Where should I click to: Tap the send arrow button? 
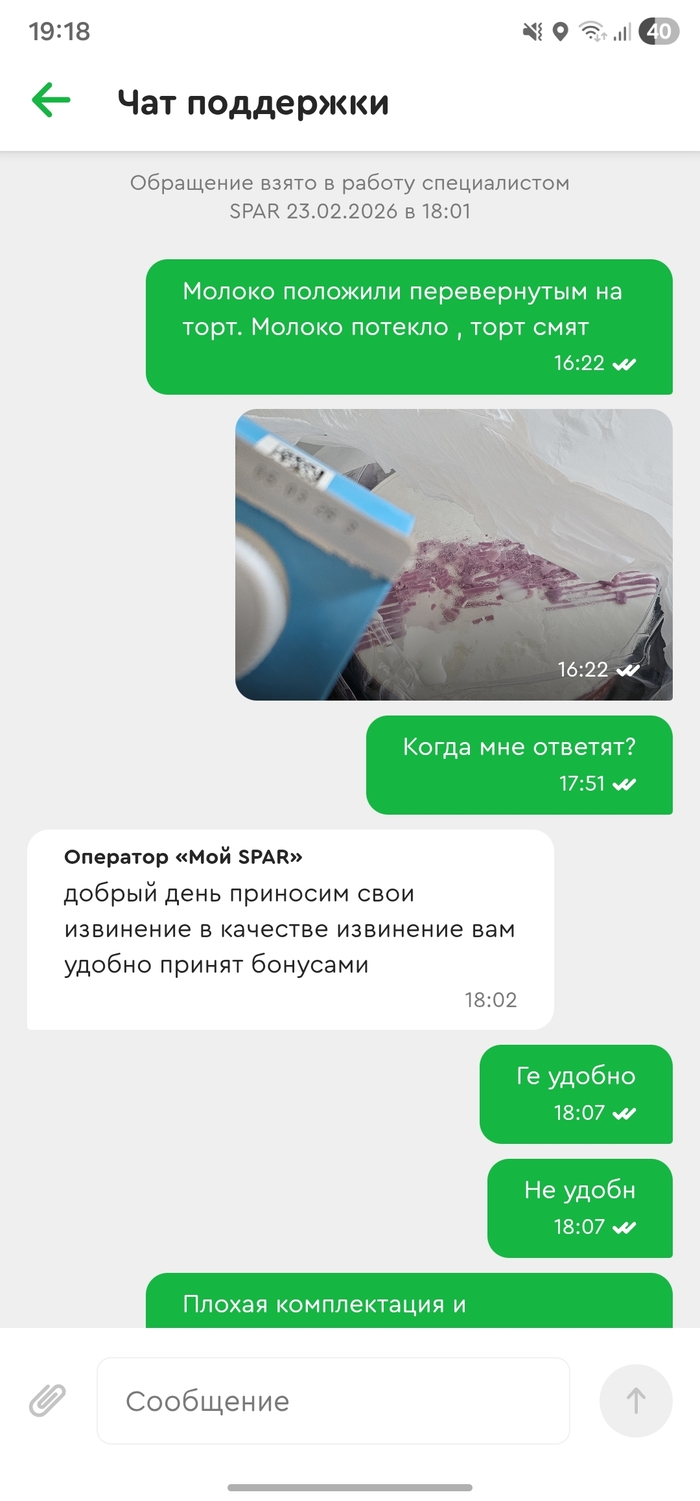pos(635,1400)
